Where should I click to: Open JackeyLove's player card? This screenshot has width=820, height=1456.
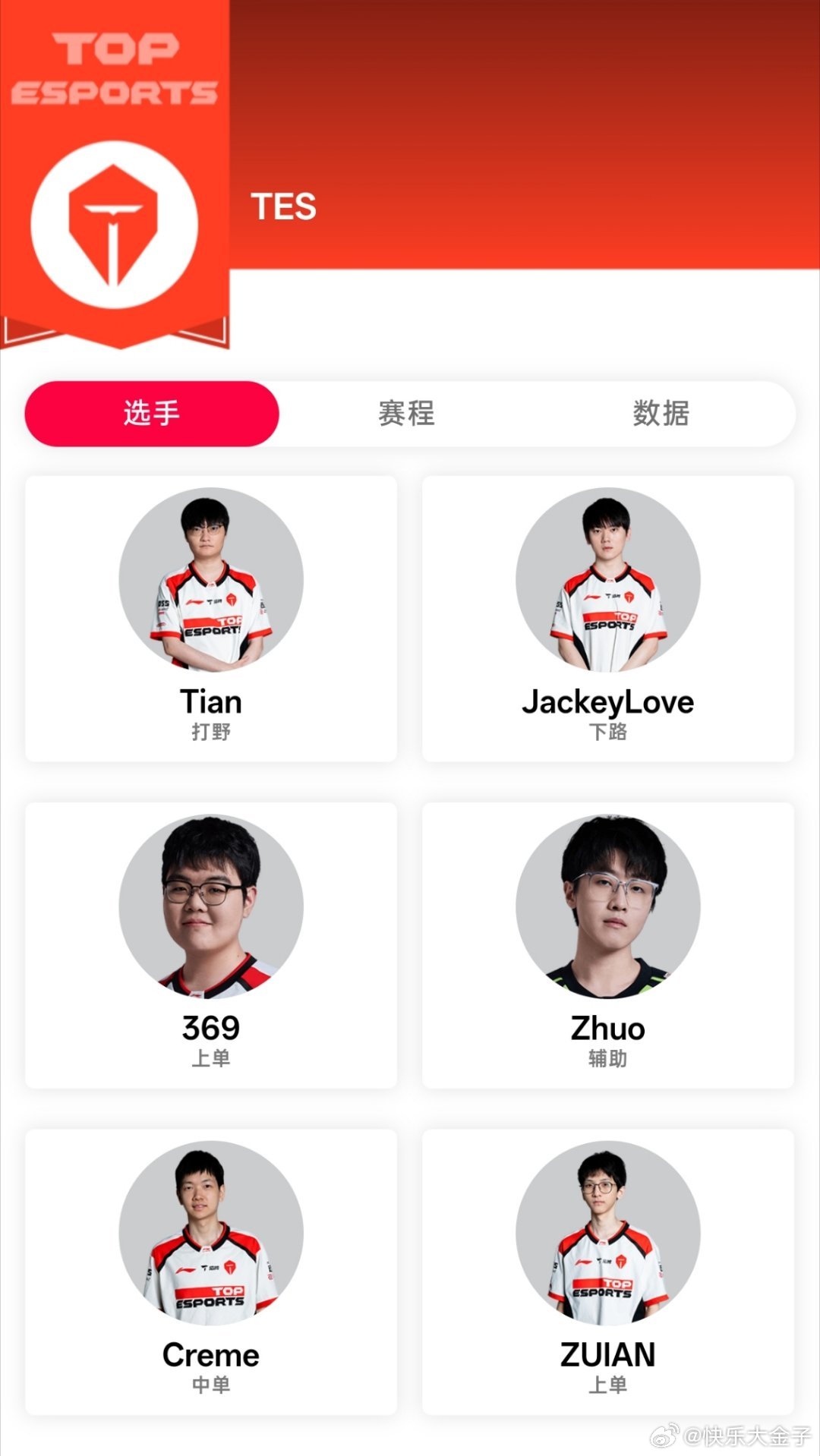click(608, 619)
